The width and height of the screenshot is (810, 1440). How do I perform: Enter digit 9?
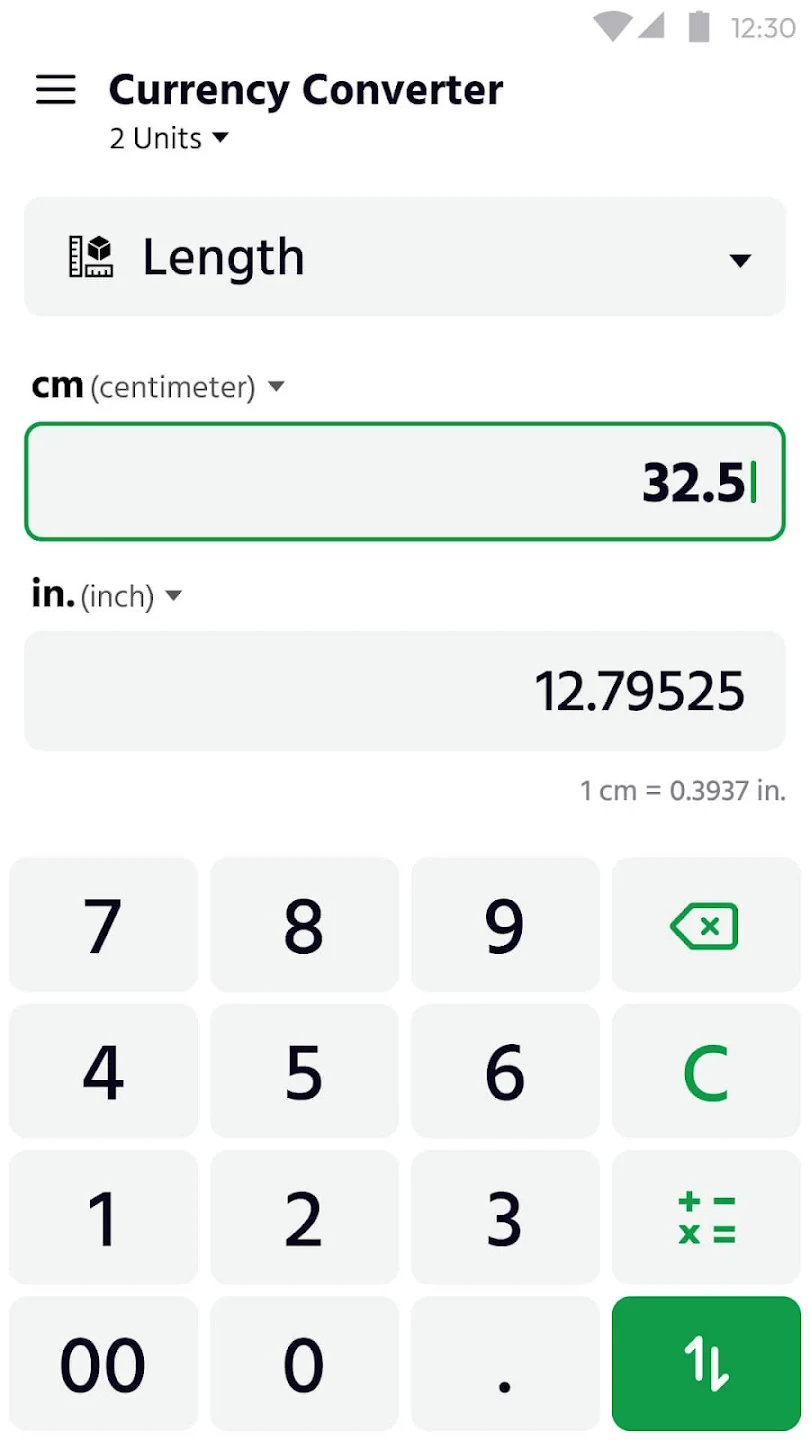point(505,926)
